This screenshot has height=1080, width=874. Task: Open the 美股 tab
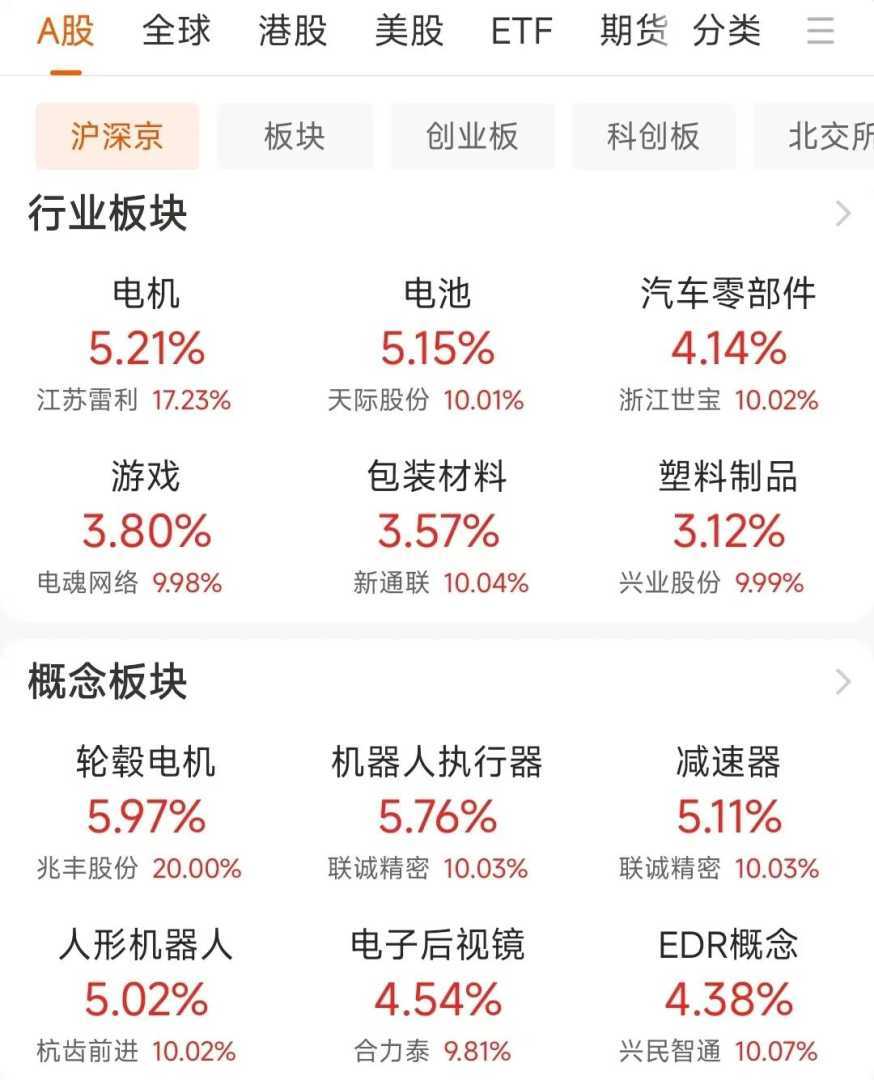coord(409,32)
